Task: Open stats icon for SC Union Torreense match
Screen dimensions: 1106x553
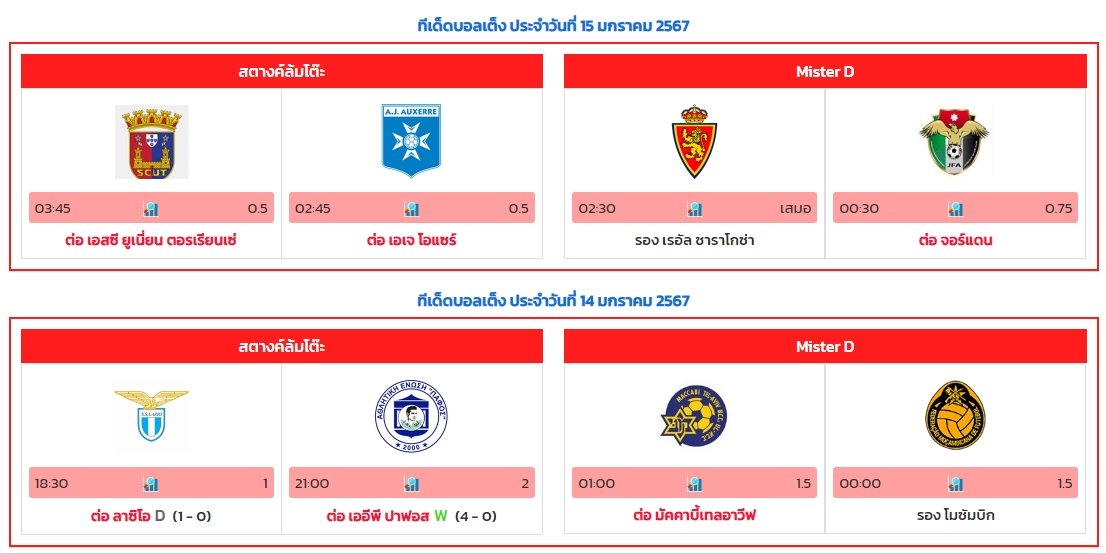Action: coord(151,209)
